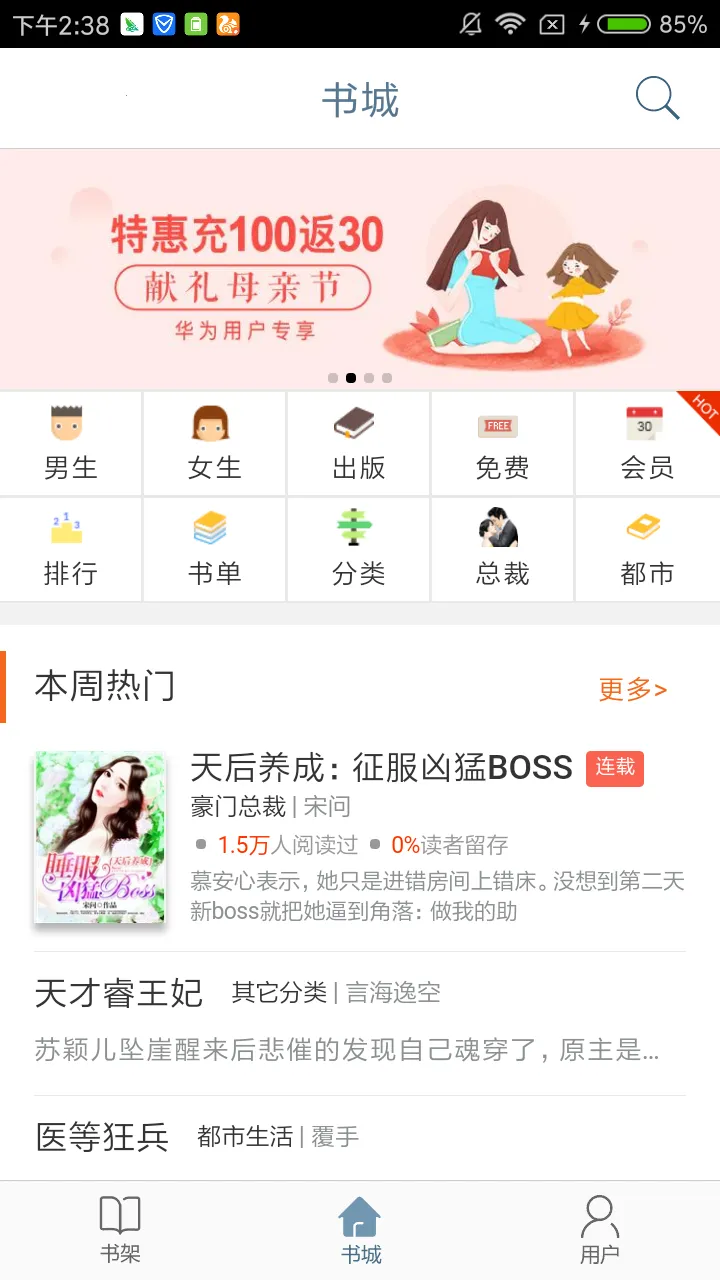720x1280 pixels.
Task: Browse the 出版 section
Action: click(358, 444)
